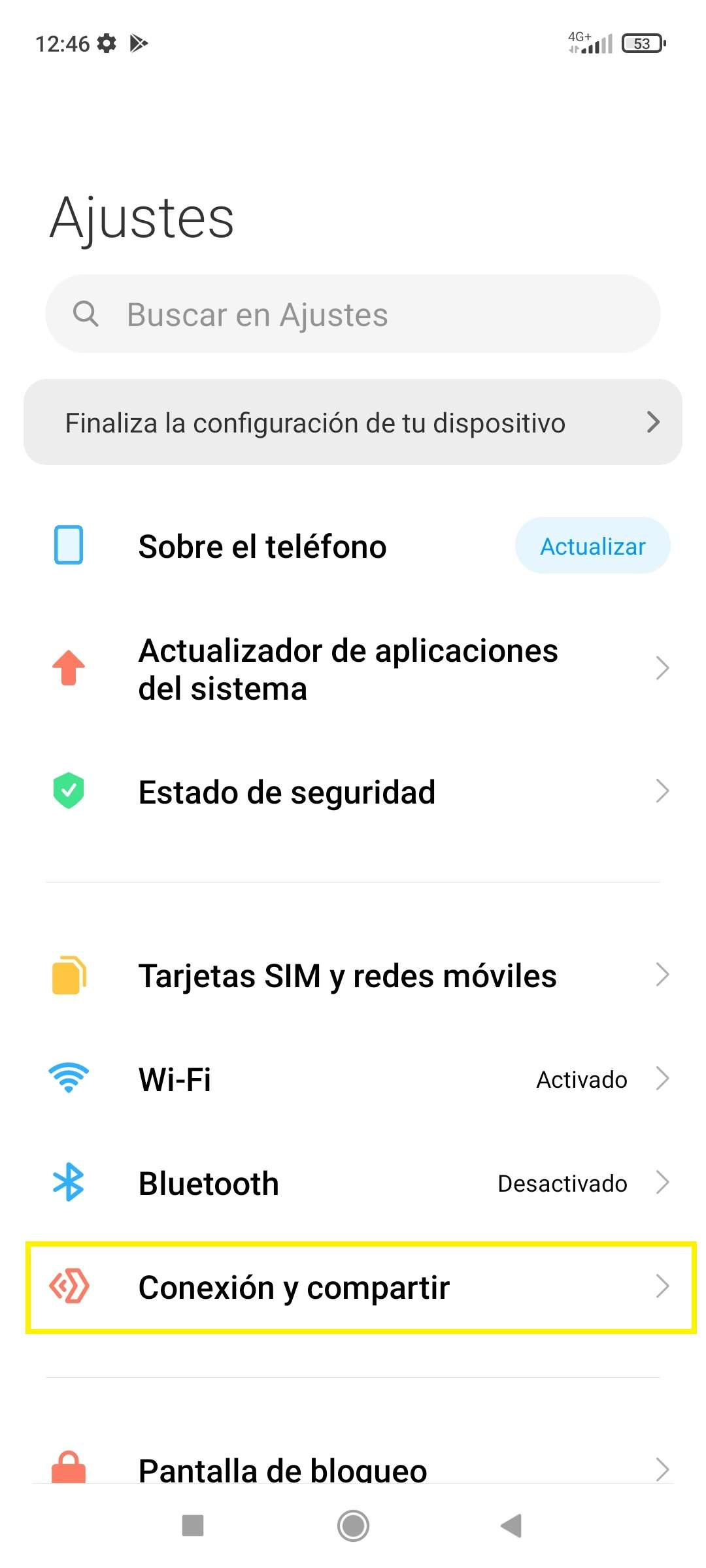The height and width of the screenshot is (1568, 706).
Task: Open Wi-Fi settings
Action: (353, 1079)
